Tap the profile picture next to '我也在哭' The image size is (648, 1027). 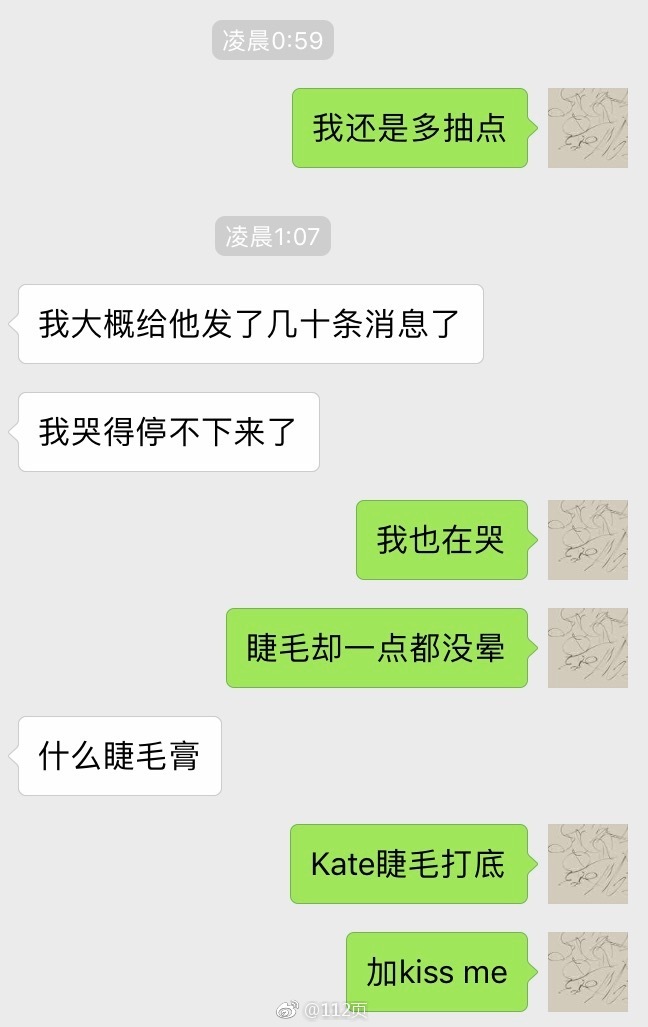click(588, 540)
